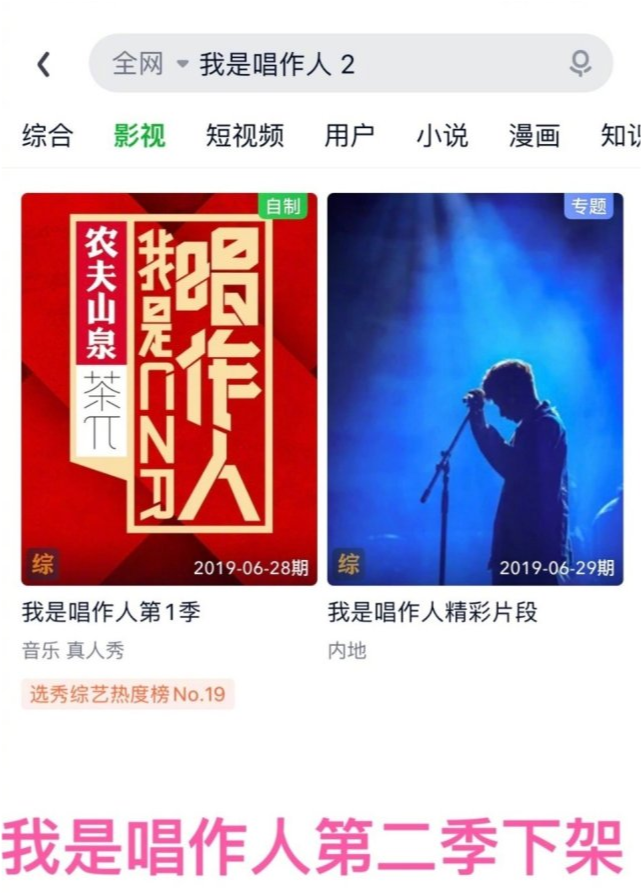
Task: Open the 短视频 tab
Action: click(x=245, y=136)
